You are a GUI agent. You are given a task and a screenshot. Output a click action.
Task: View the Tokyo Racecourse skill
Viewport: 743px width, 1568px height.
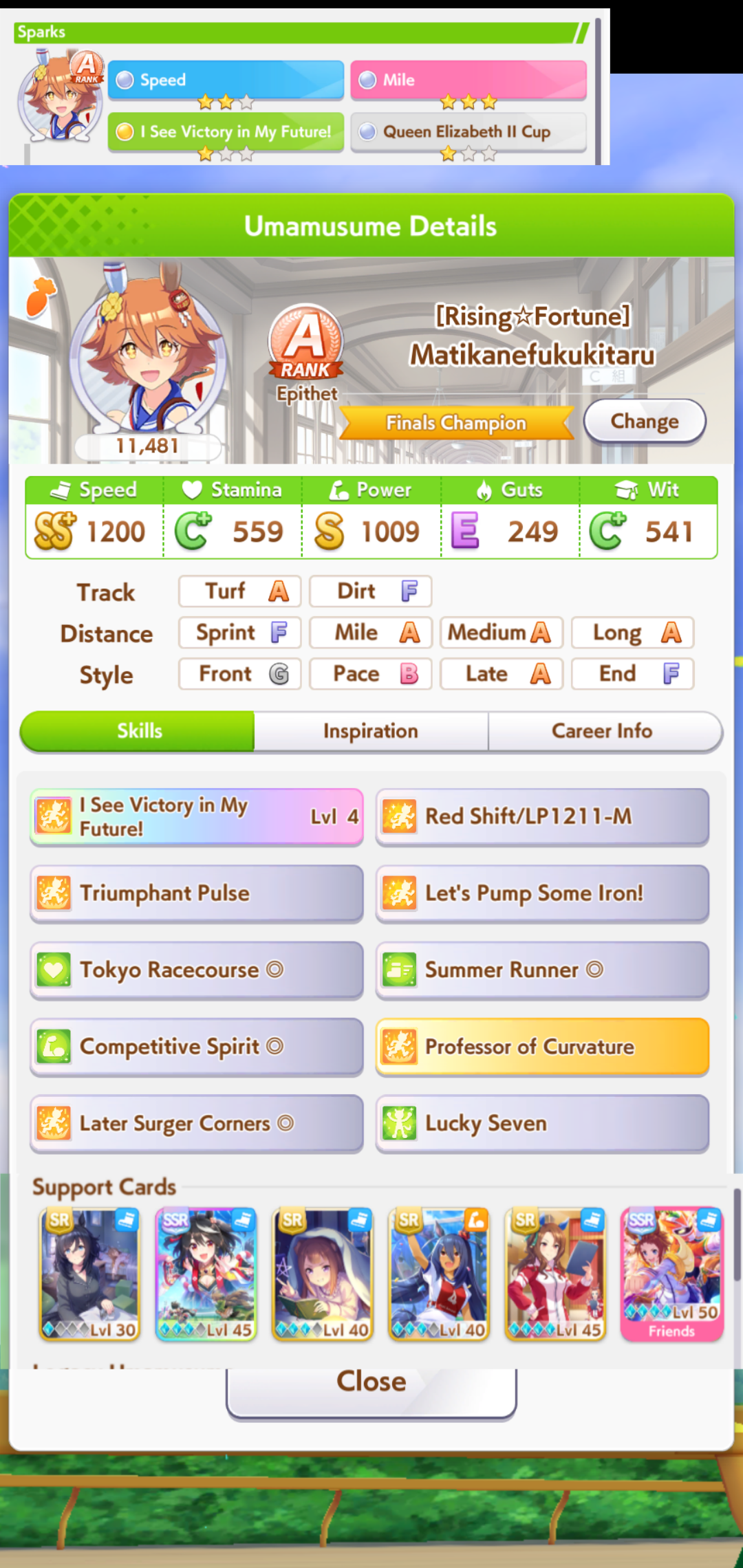[x=196, y=970]
